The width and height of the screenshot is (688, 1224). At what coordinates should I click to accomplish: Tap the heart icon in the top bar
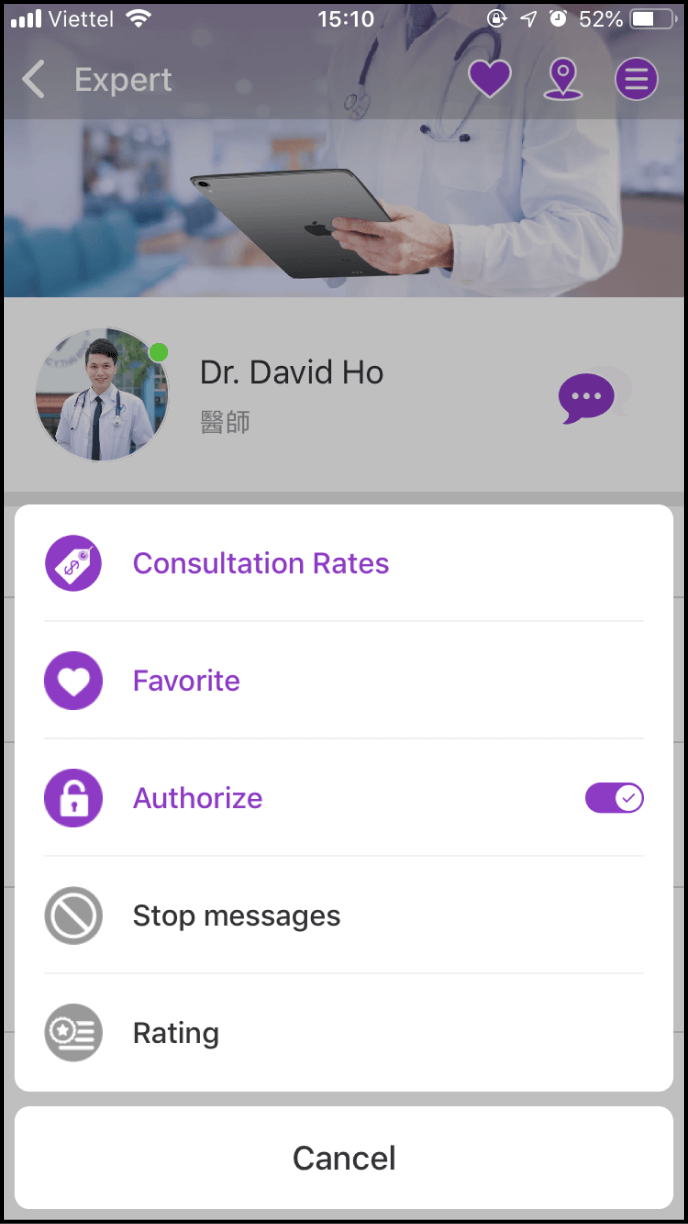coord(490,78)
